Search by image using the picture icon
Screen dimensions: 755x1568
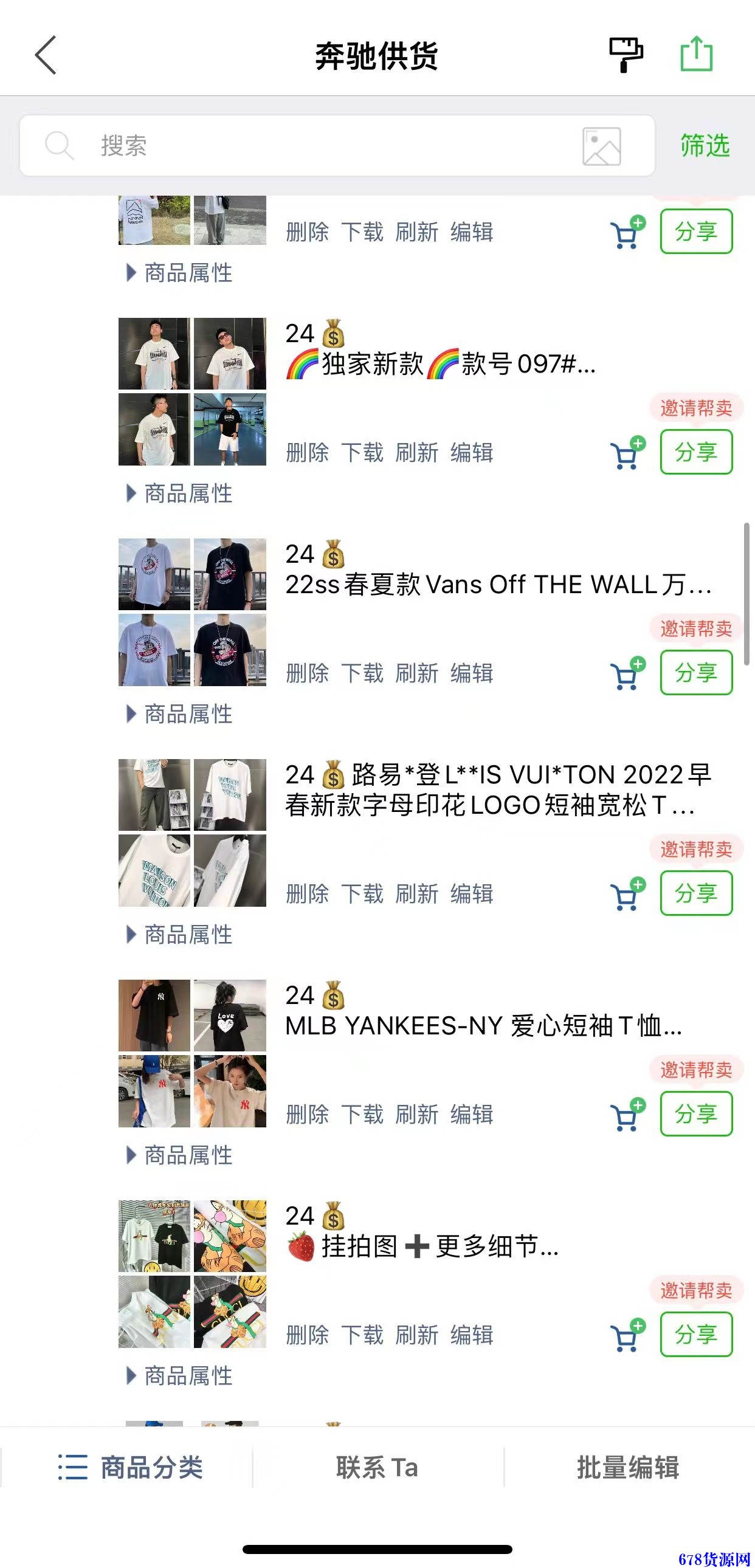601,146
